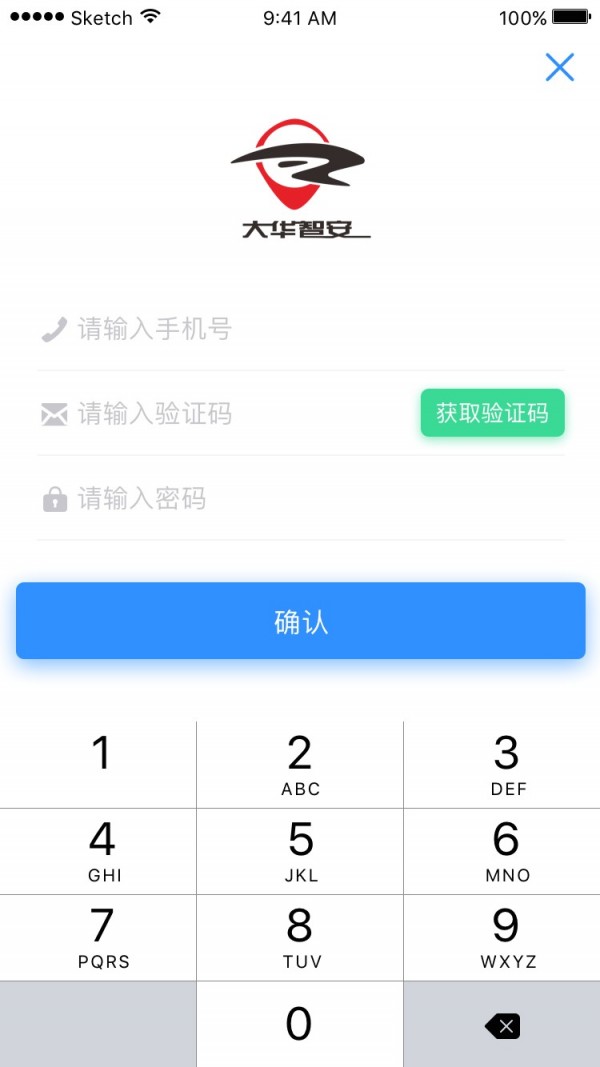Screen dimensions: 600x1067
Task: Select the password field 请输入密码
Action: pos(300,499)
